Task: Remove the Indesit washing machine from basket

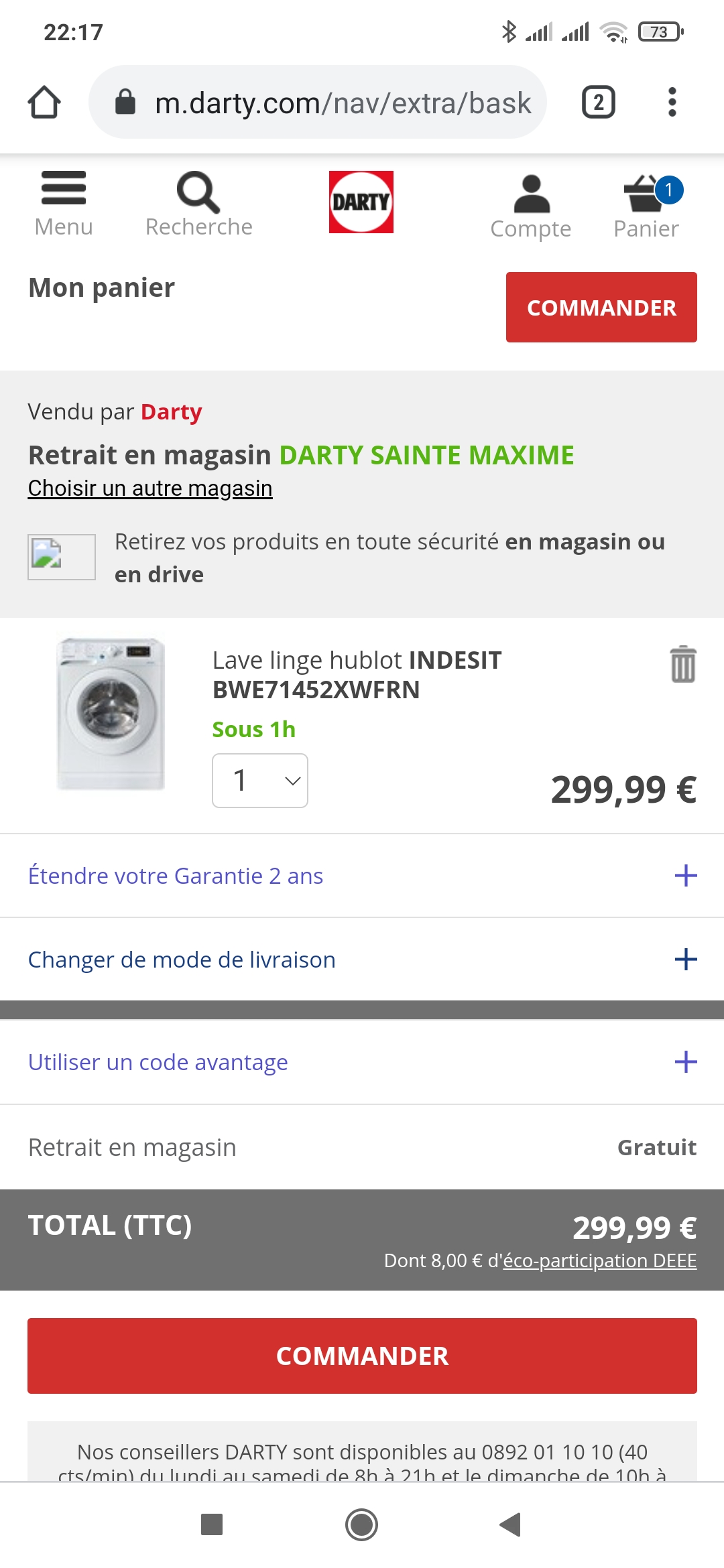Action: tap(683, 664)
